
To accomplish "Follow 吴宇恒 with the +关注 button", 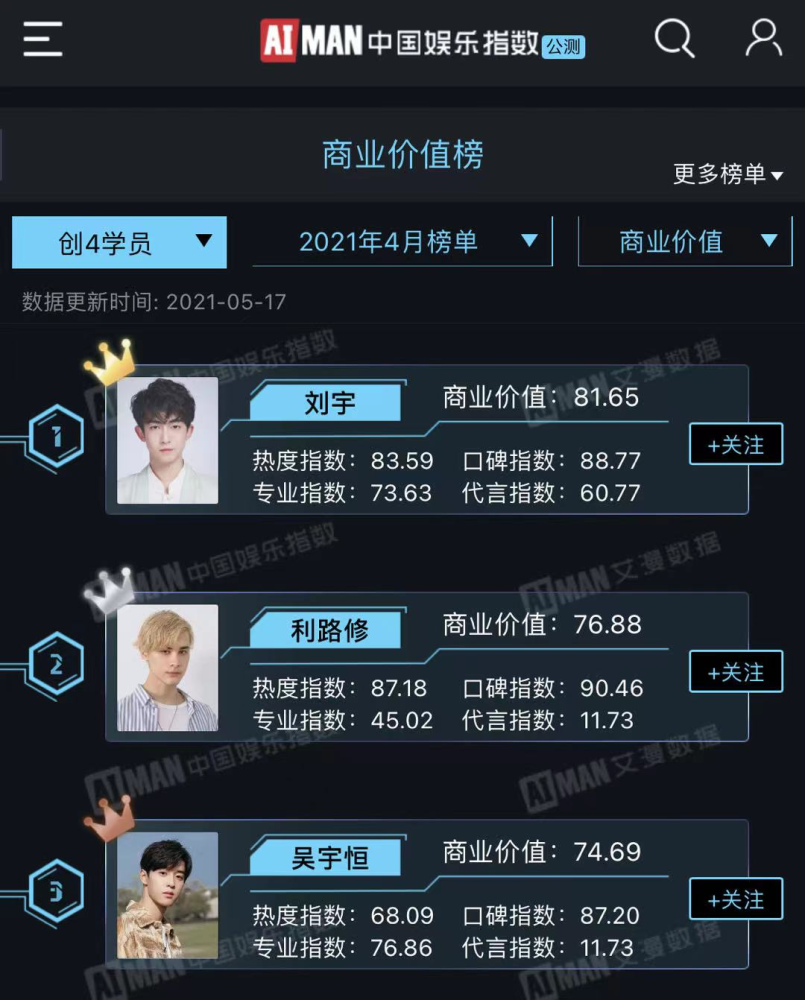I will pos(735,900).
